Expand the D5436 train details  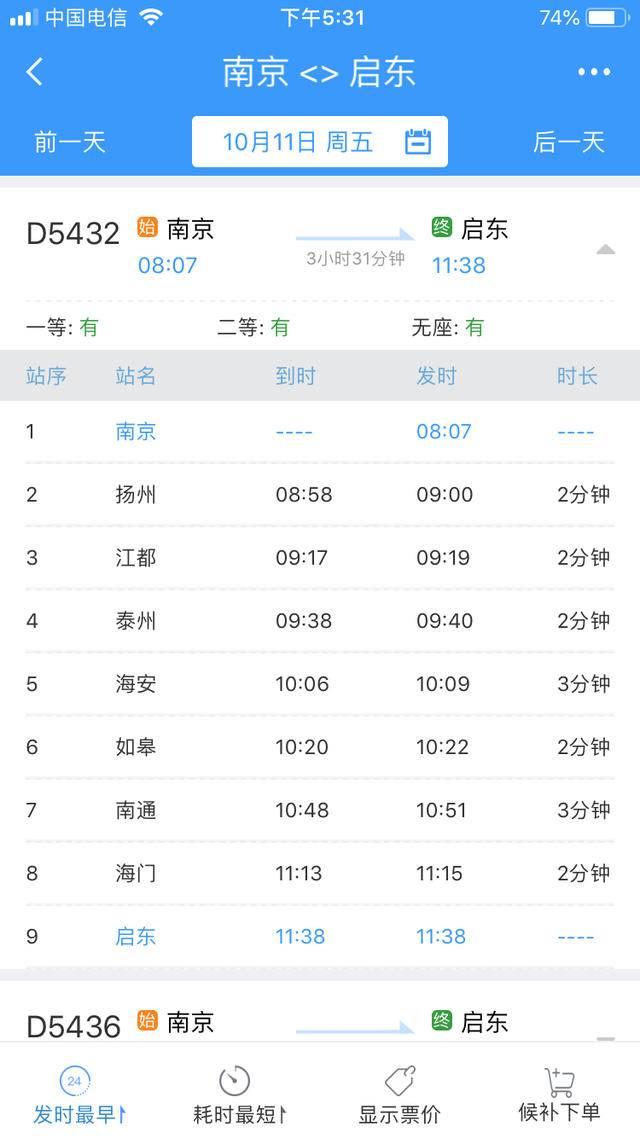[x=605, y=1039]
